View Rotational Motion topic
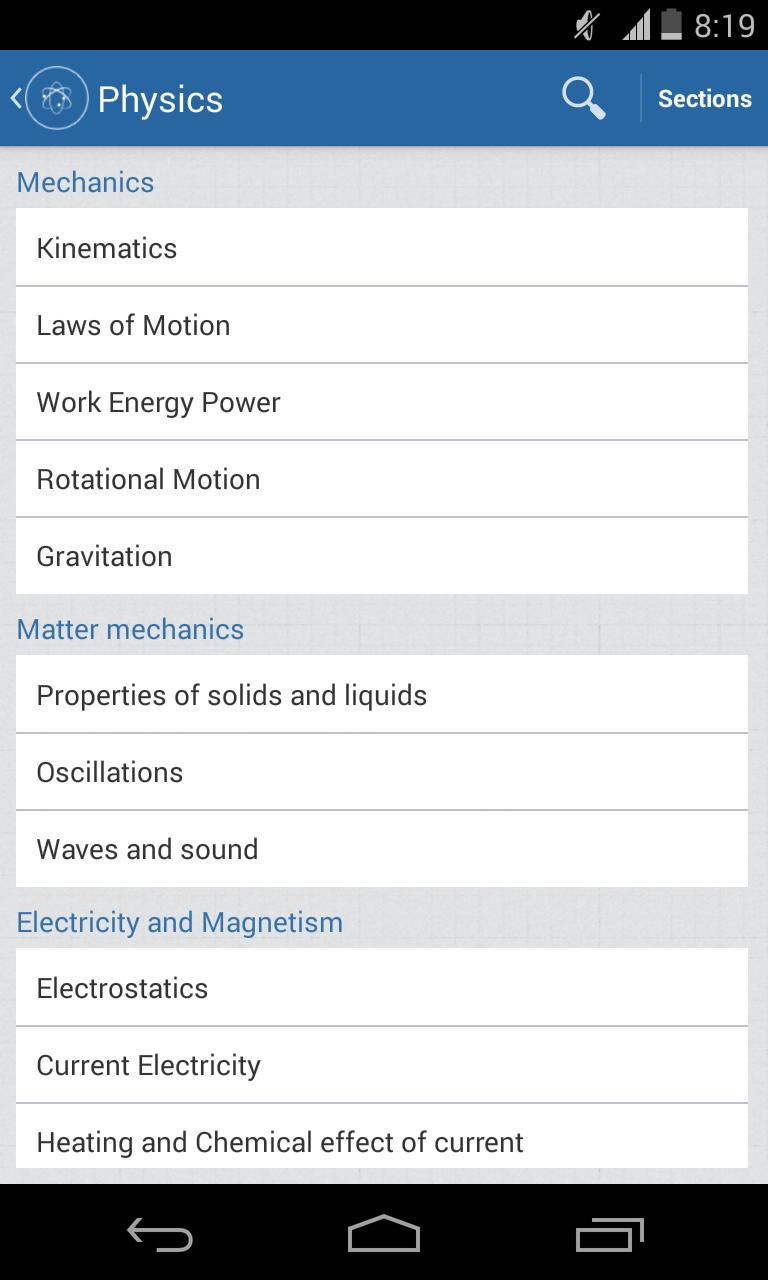 (381, 479)
